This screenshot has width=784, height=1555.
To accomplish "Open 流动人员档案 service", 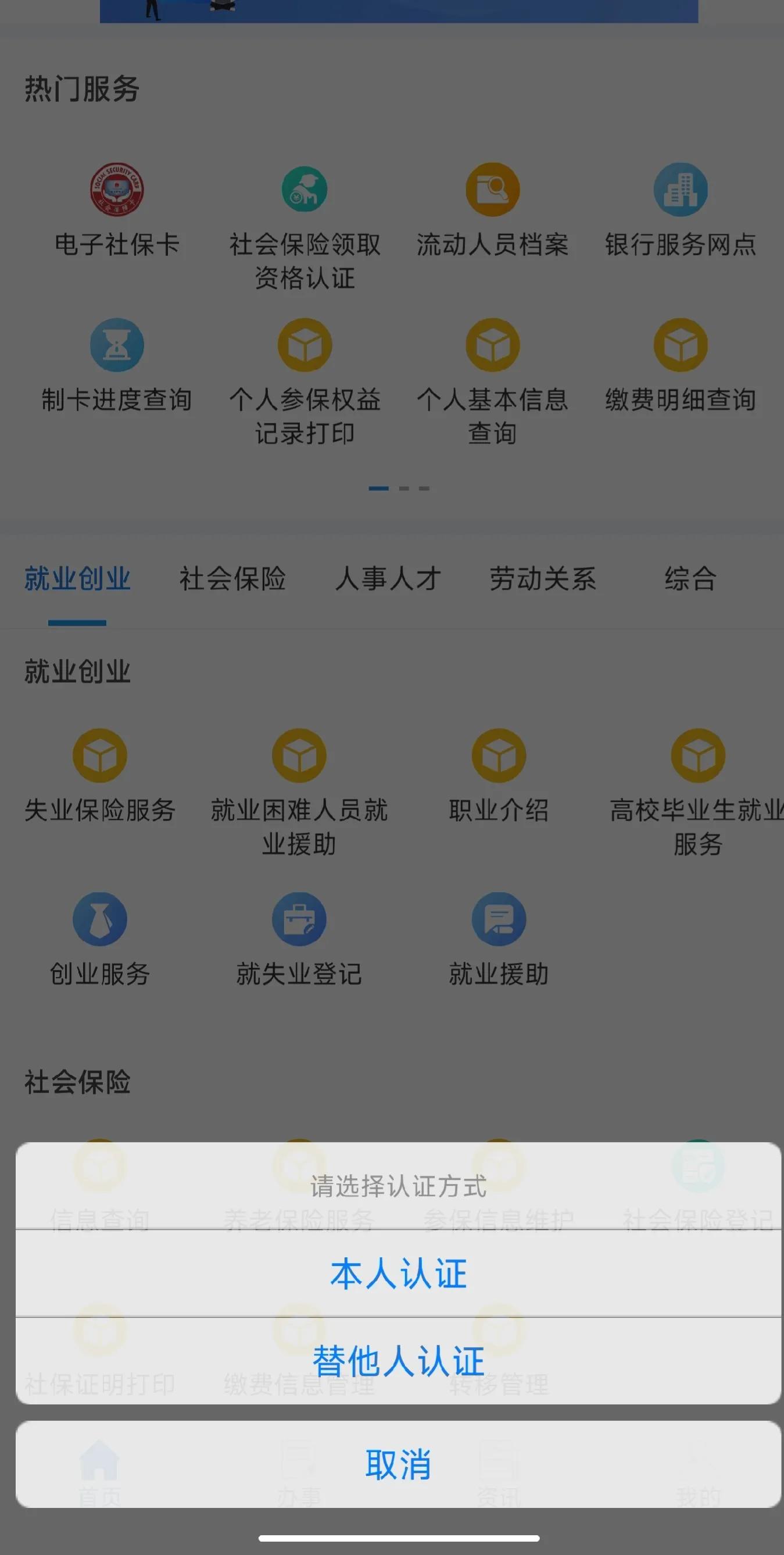I will click(x=492, y=189).
